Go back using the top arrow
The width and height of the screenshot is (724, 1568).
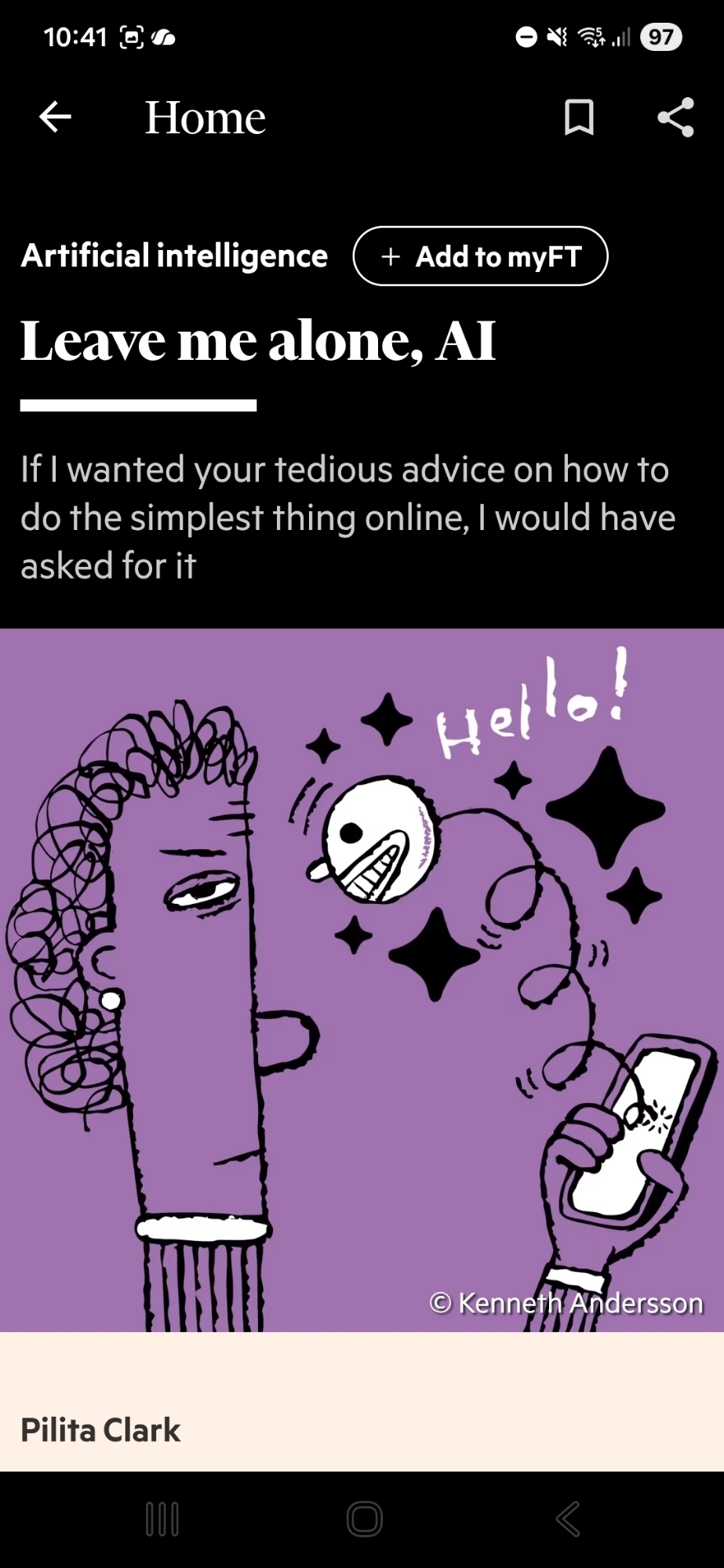(x=56, y=118)
